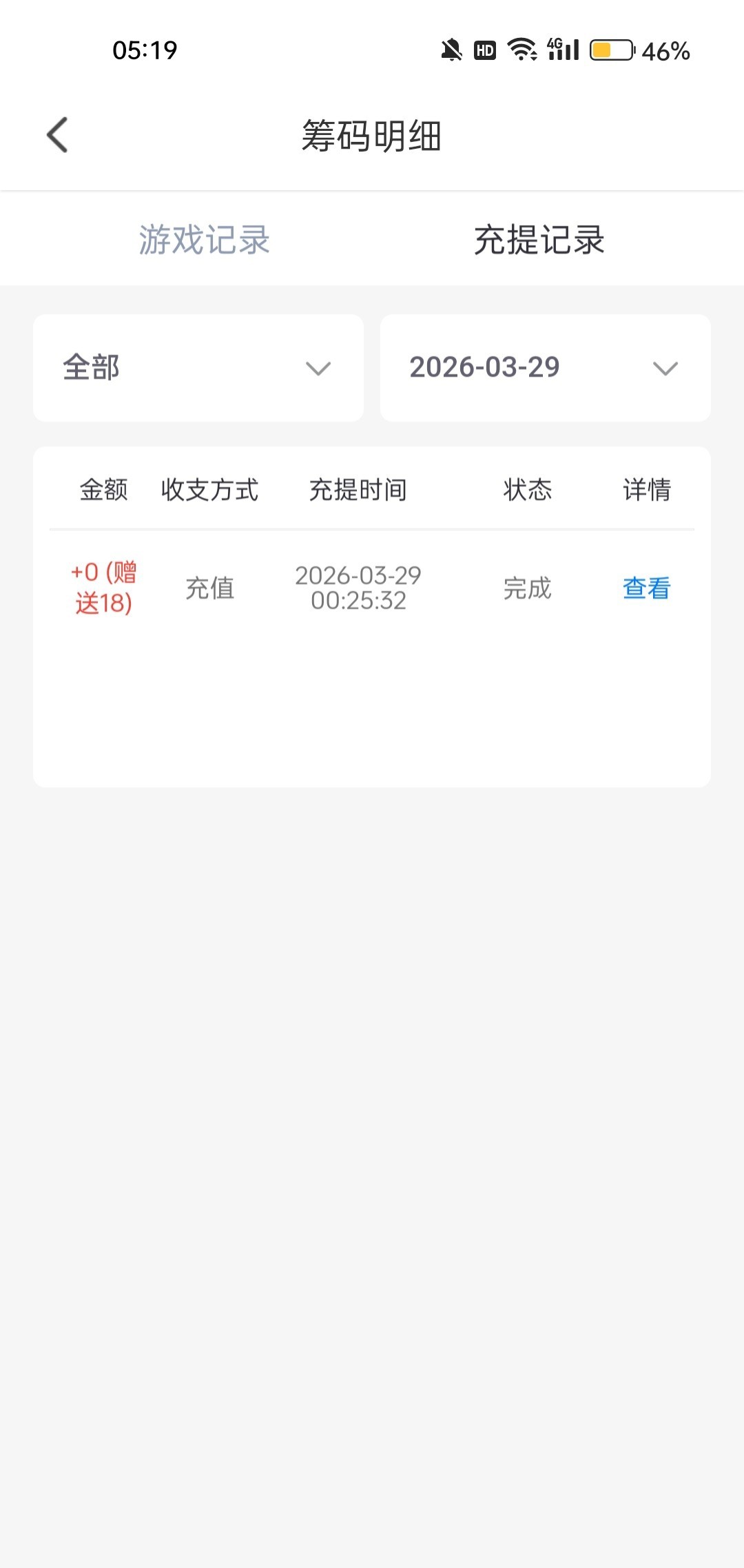This screenshot has height=1568, width=744.
Task: Switch to the 游戏记录 tab
Action: point(204,240)
